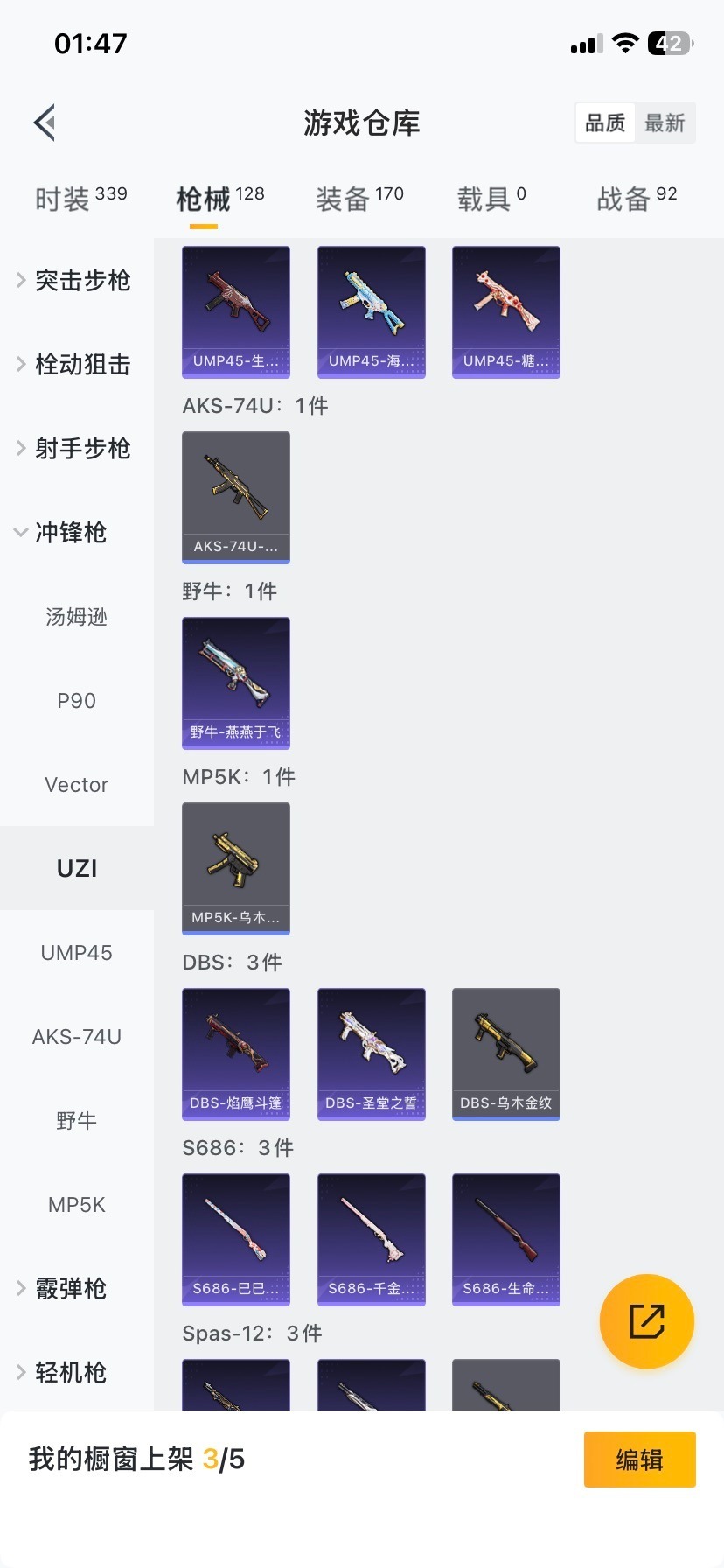This screenshot has height=1568, width=724.
Task: Switch to the 战备 tab
Action: click(637, 199)
